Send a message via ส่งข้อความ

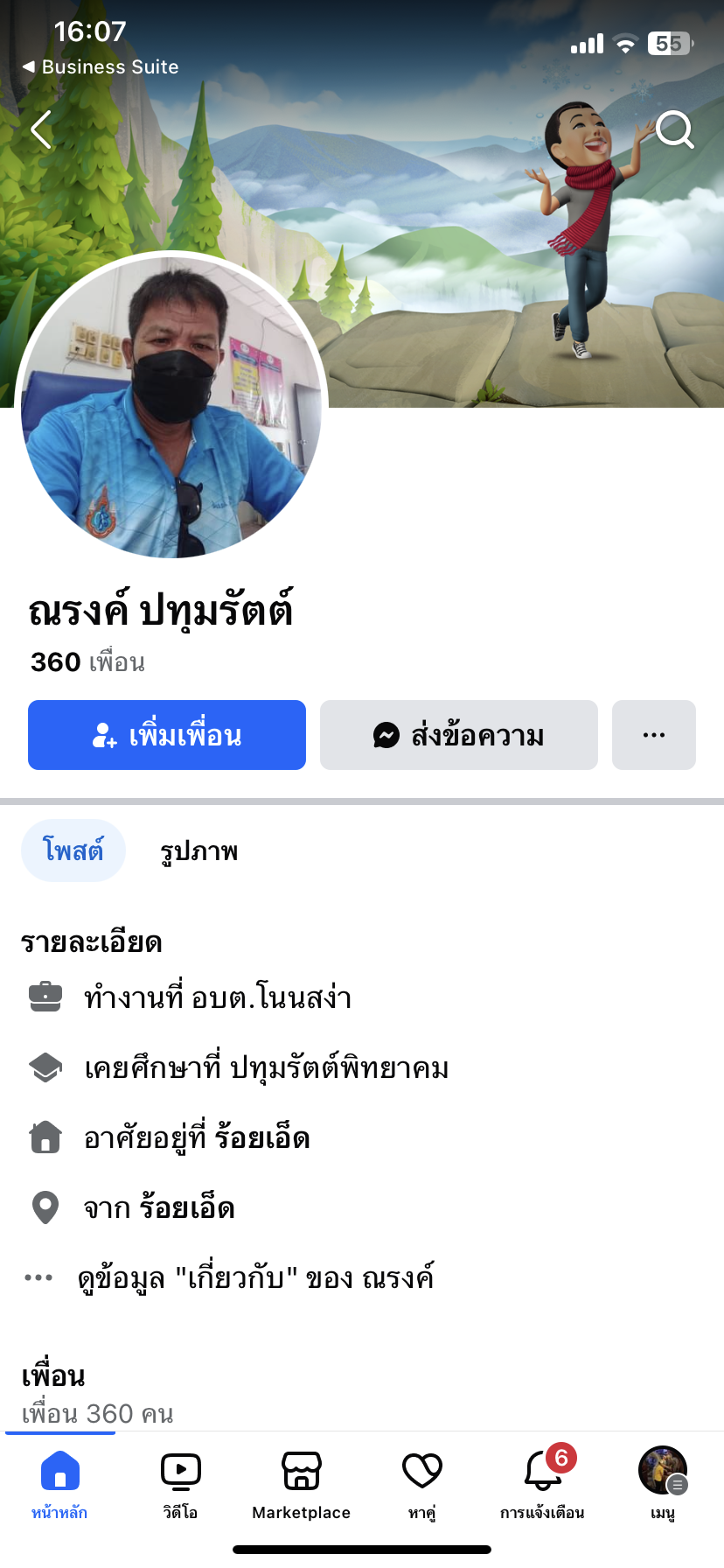(x=459, y=735)
